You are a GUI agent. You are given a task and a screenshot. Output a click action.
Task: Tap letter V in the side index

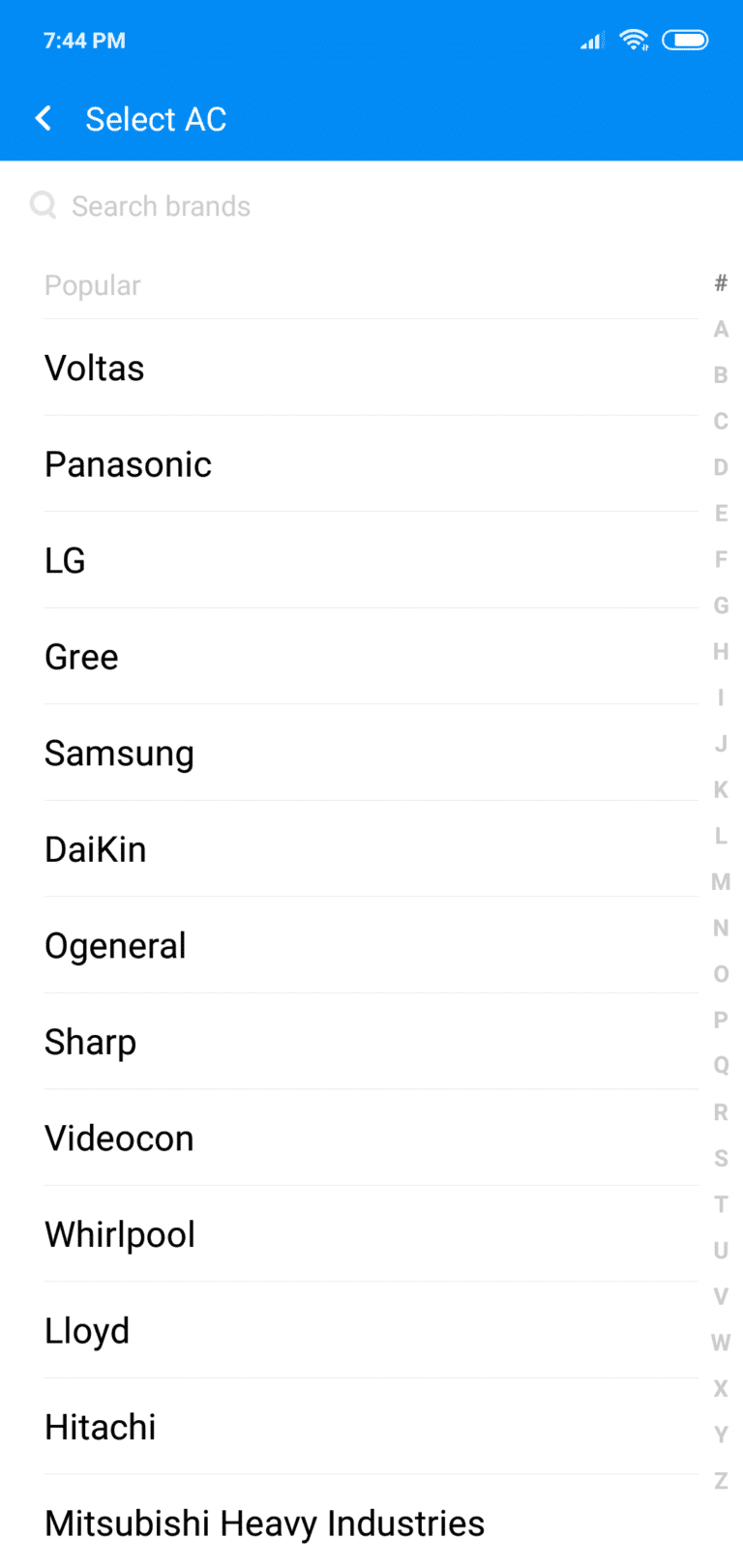[720, 1296]
